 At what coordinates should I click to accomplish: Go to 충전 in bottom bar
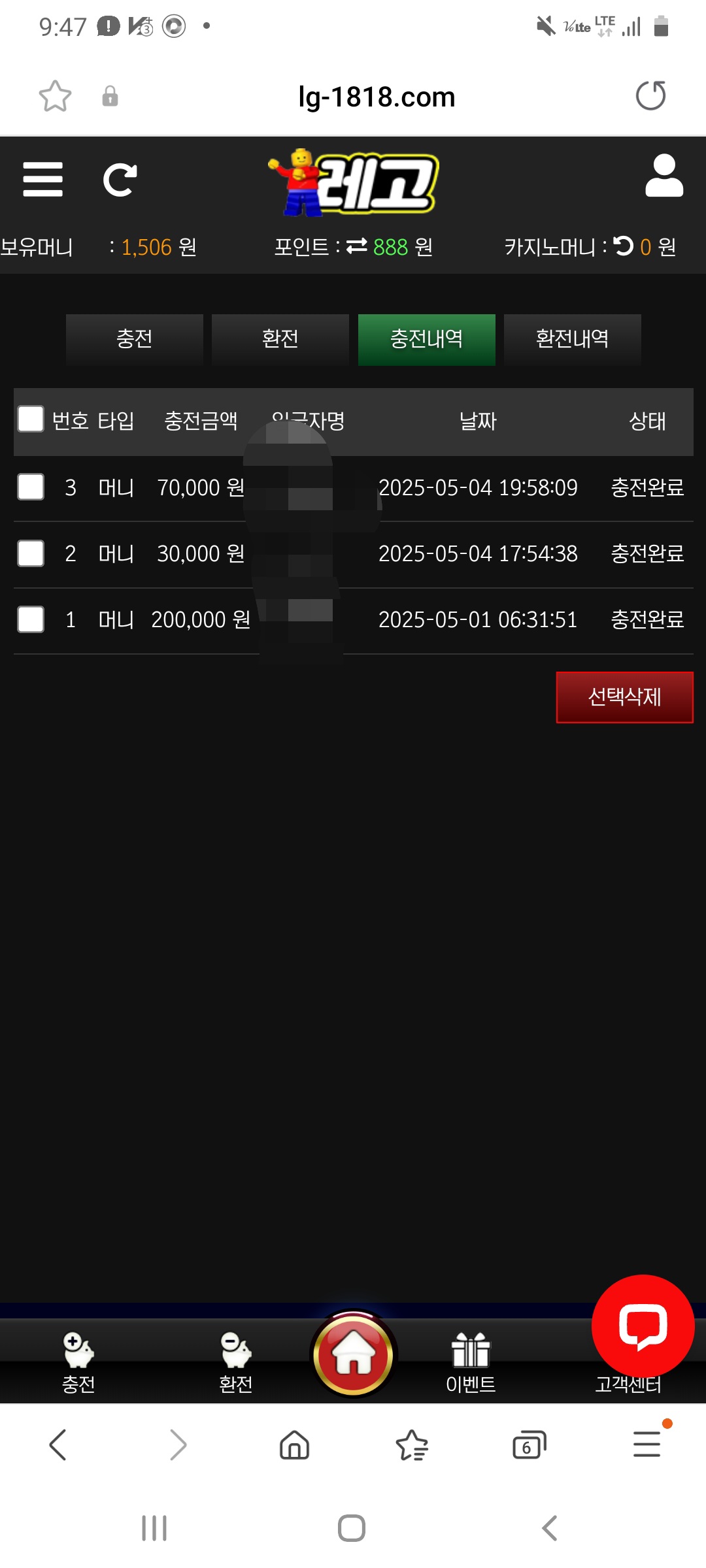click(78, 1362)
